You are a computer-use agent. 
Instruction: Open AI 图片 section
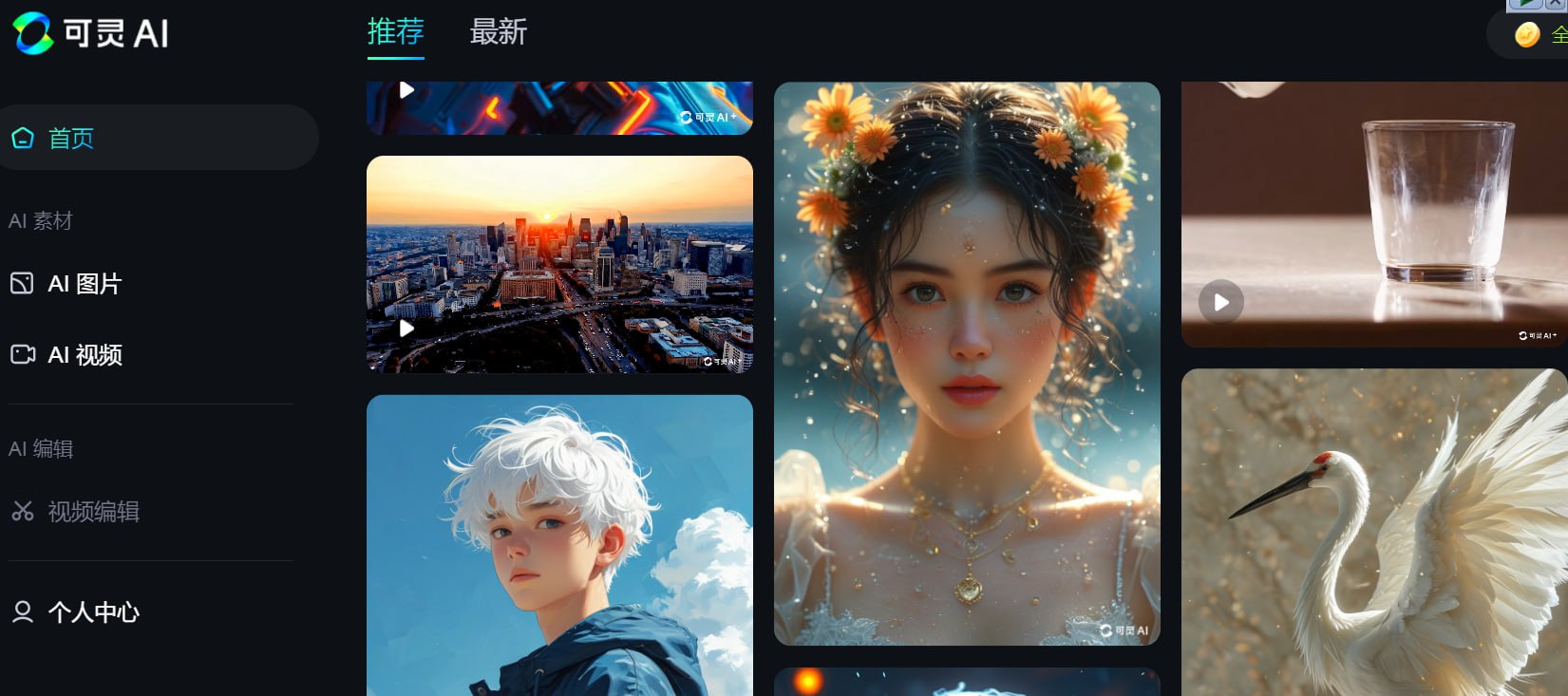85,284
